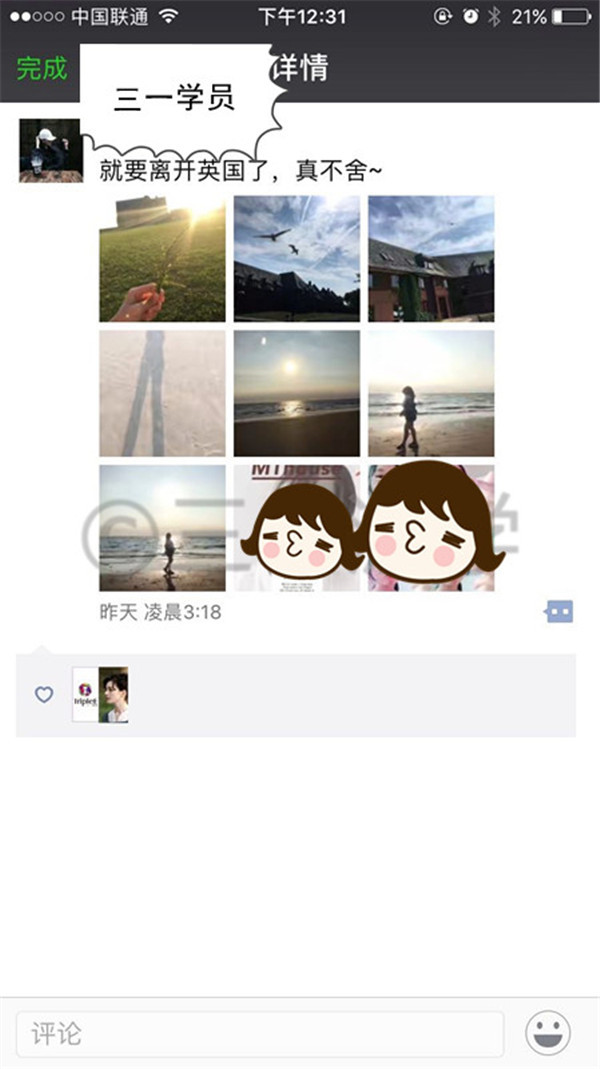
Task: View the photo with birds in sky
Action: tap(297, 259)
